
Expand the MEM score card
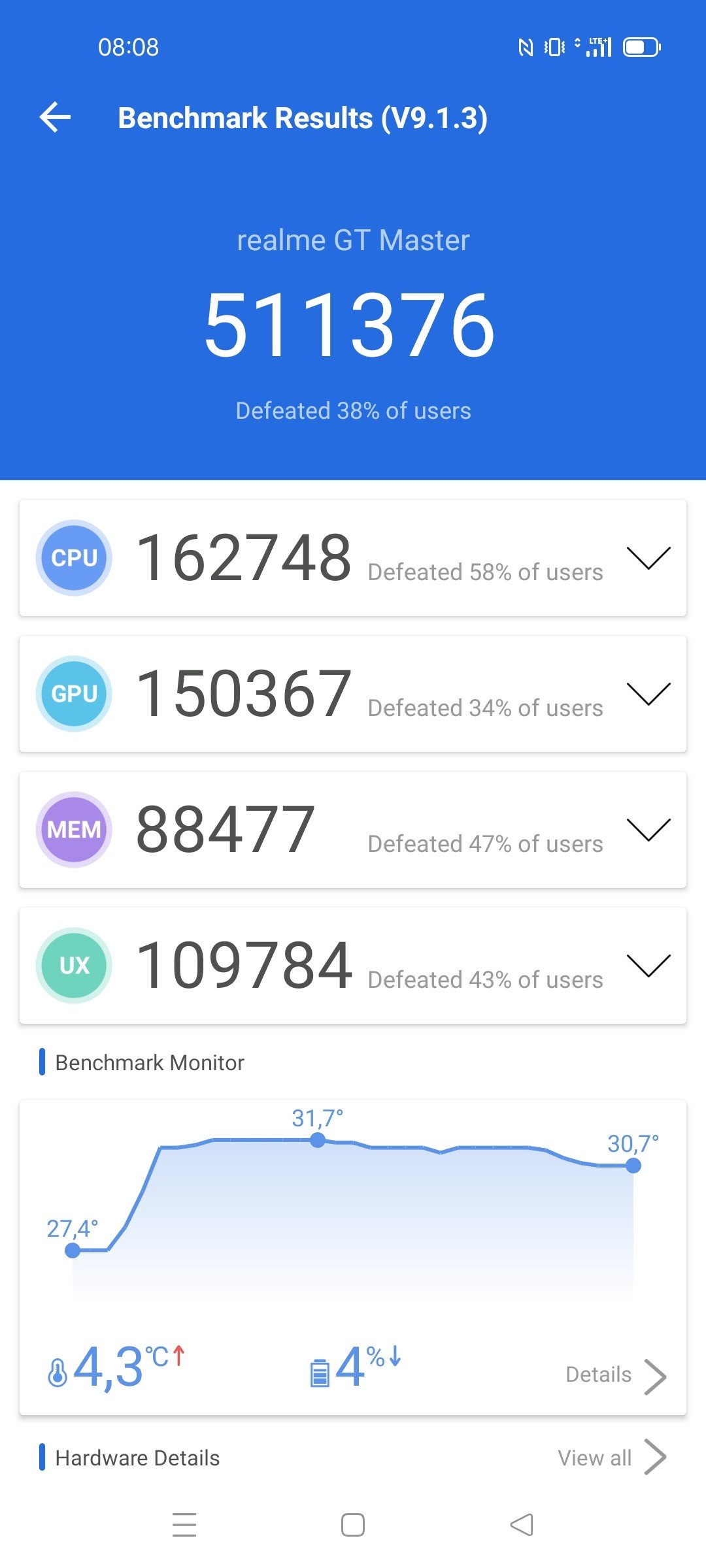point(648,830)
